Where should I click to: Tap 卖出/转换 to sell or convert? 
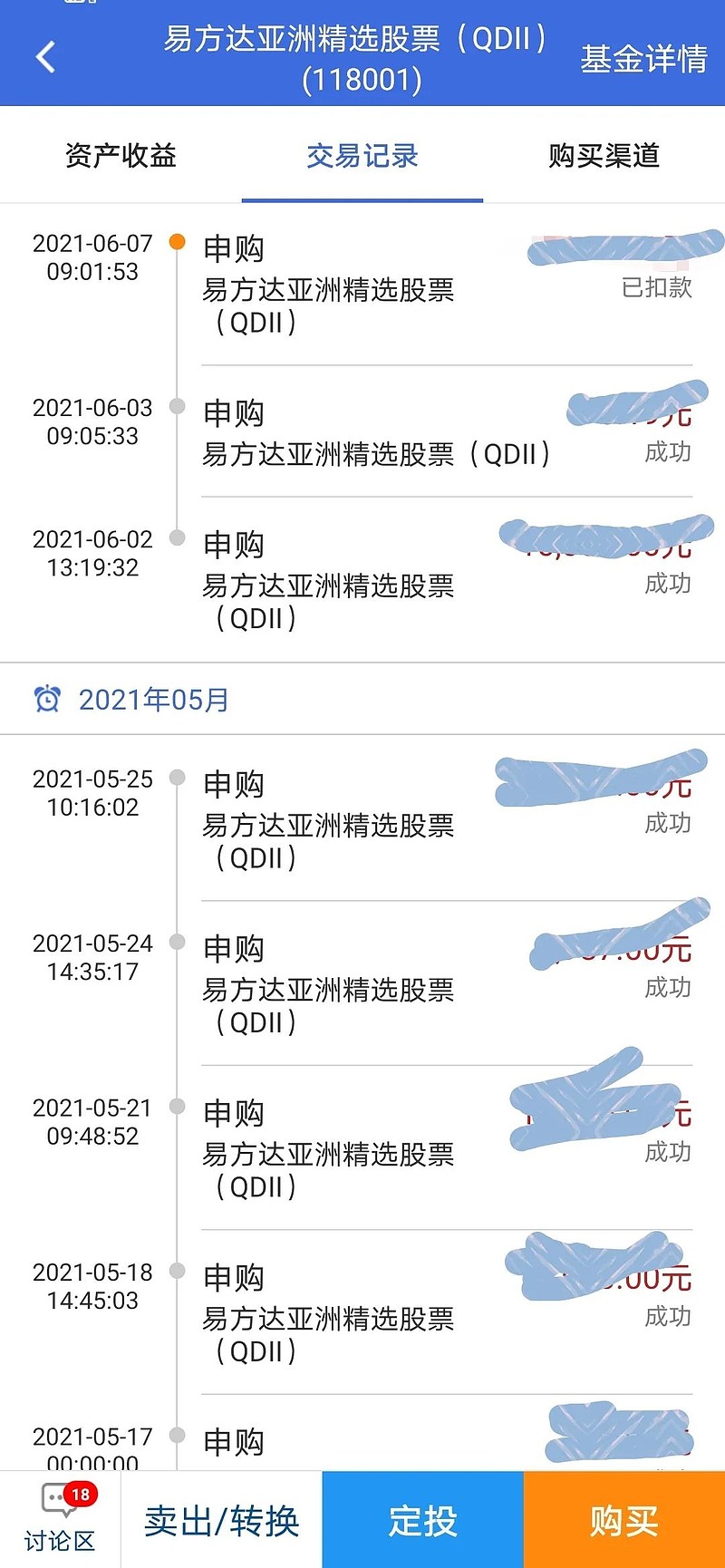click(x=221, y=1520)
